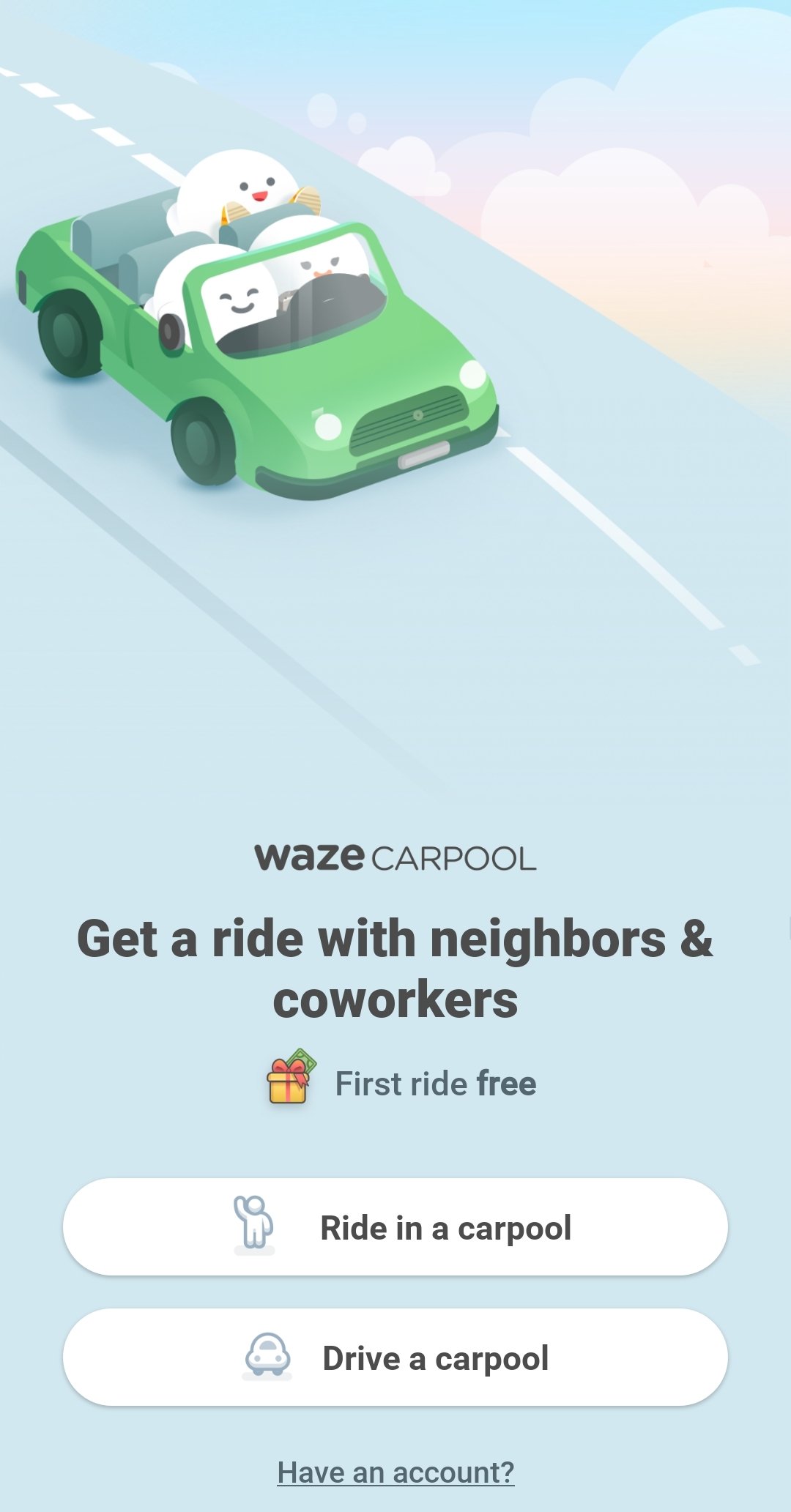Choose Ride in a carpool
This screenshot has width=791, height=1512.
tap(395, 1226)
